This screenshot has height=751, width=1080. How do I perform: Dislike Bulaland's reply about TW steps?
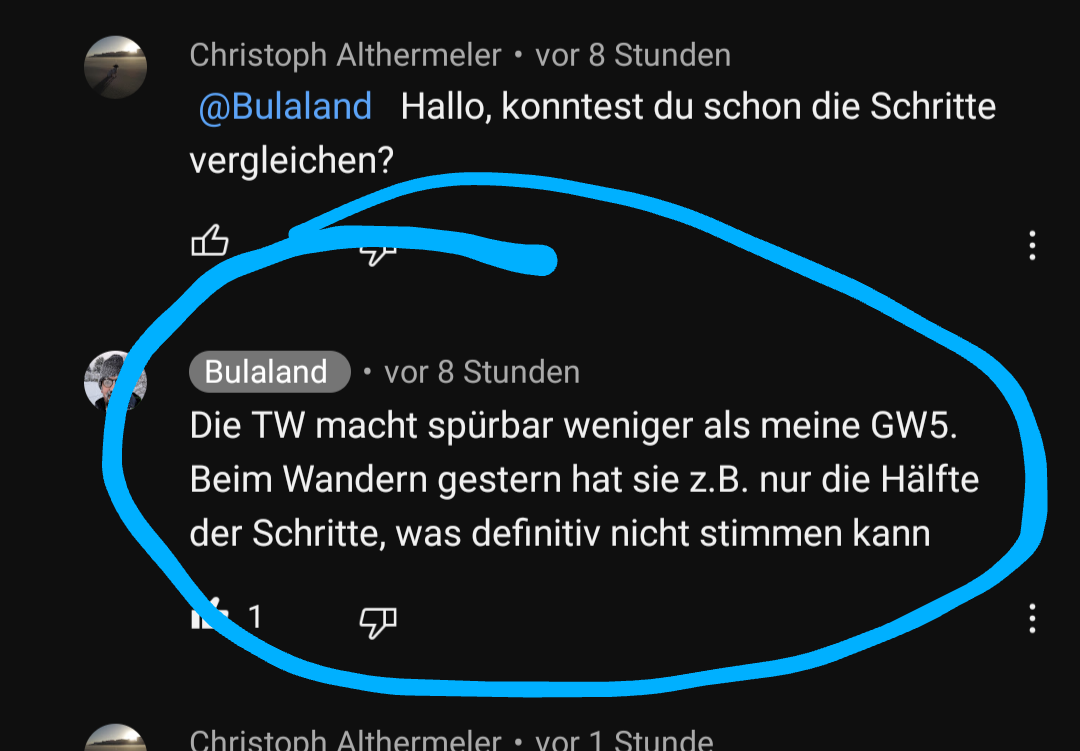[x=377, y=622]
